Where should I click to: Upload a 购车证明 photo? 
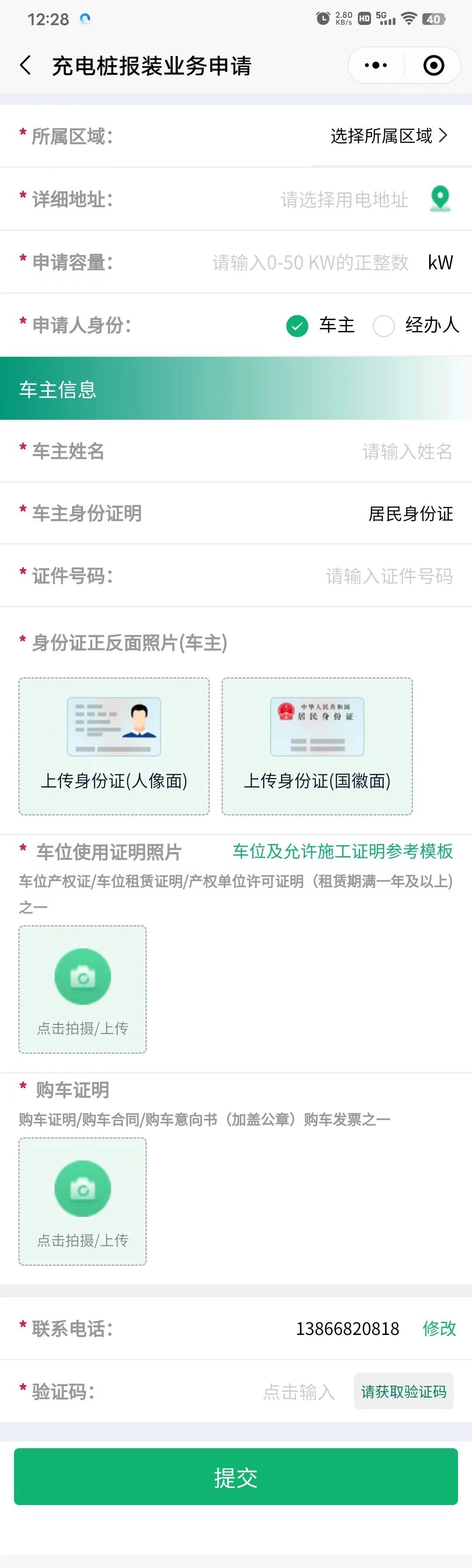click(x=83, y=1201)
